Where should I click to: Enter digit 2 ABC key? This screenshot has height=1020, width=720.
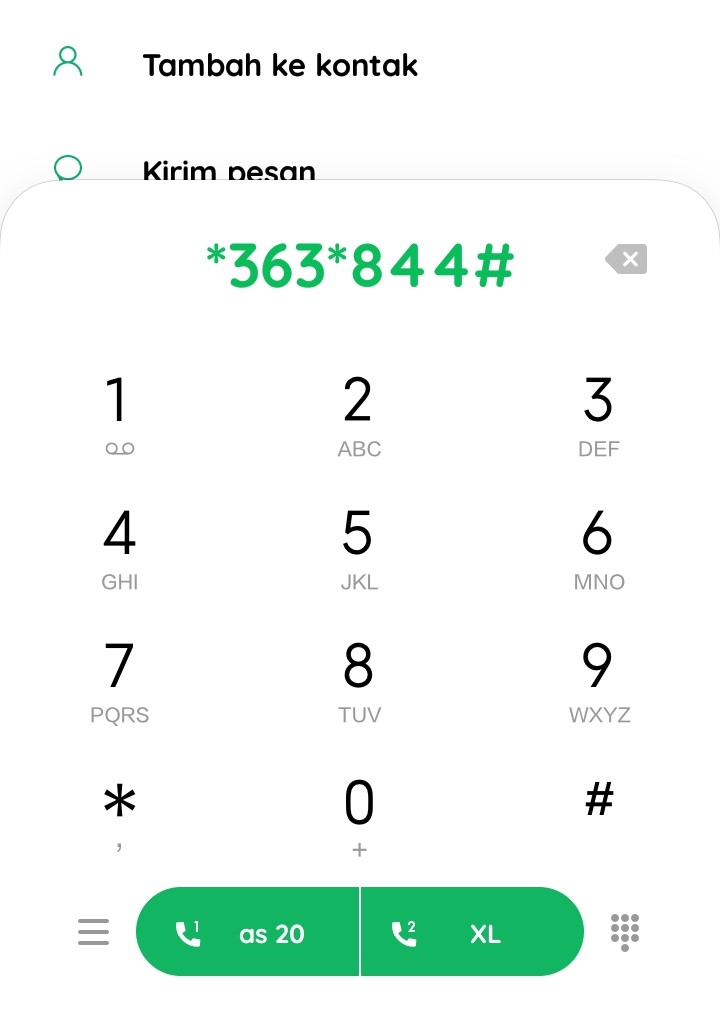[359, 415]
